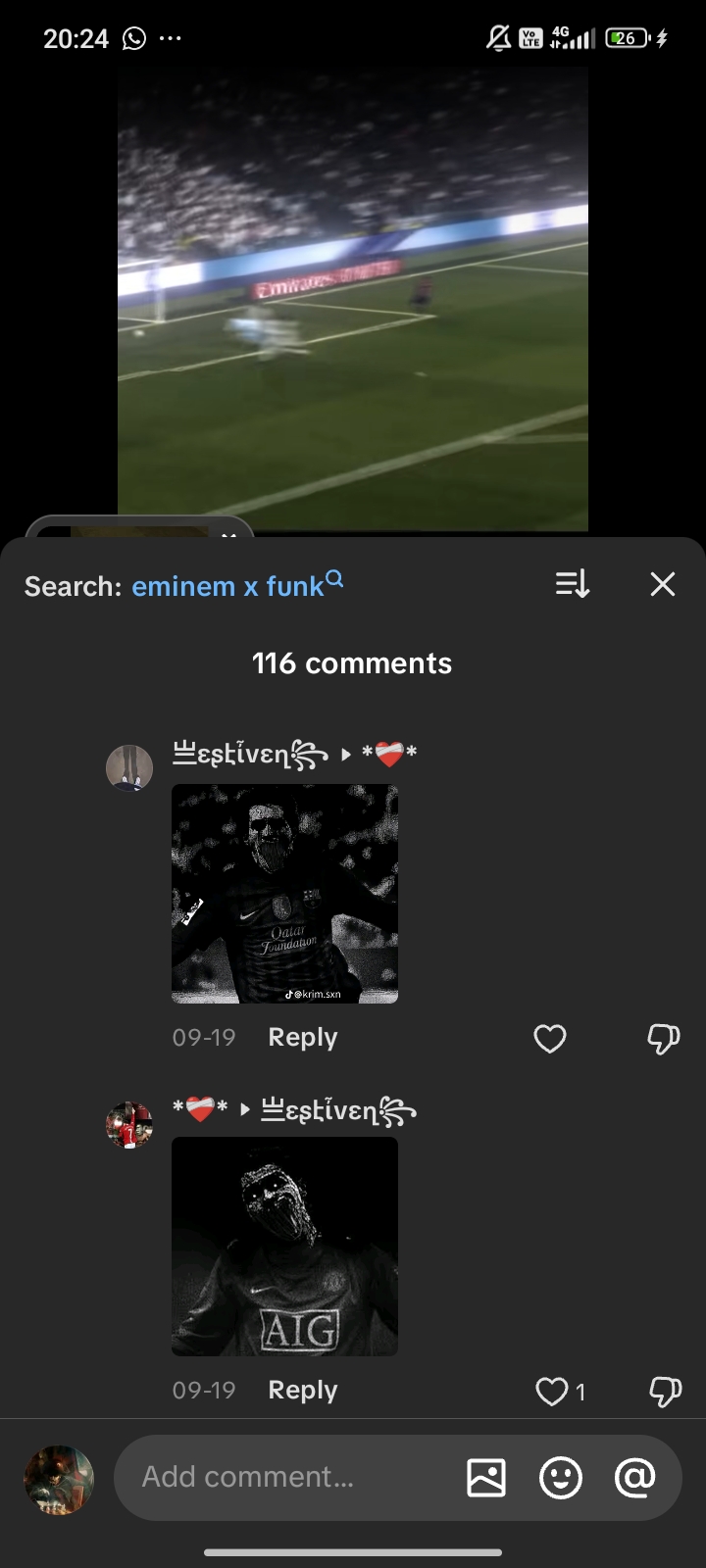
Task: Tap the football video above comments
Action: tap(353, 294)
